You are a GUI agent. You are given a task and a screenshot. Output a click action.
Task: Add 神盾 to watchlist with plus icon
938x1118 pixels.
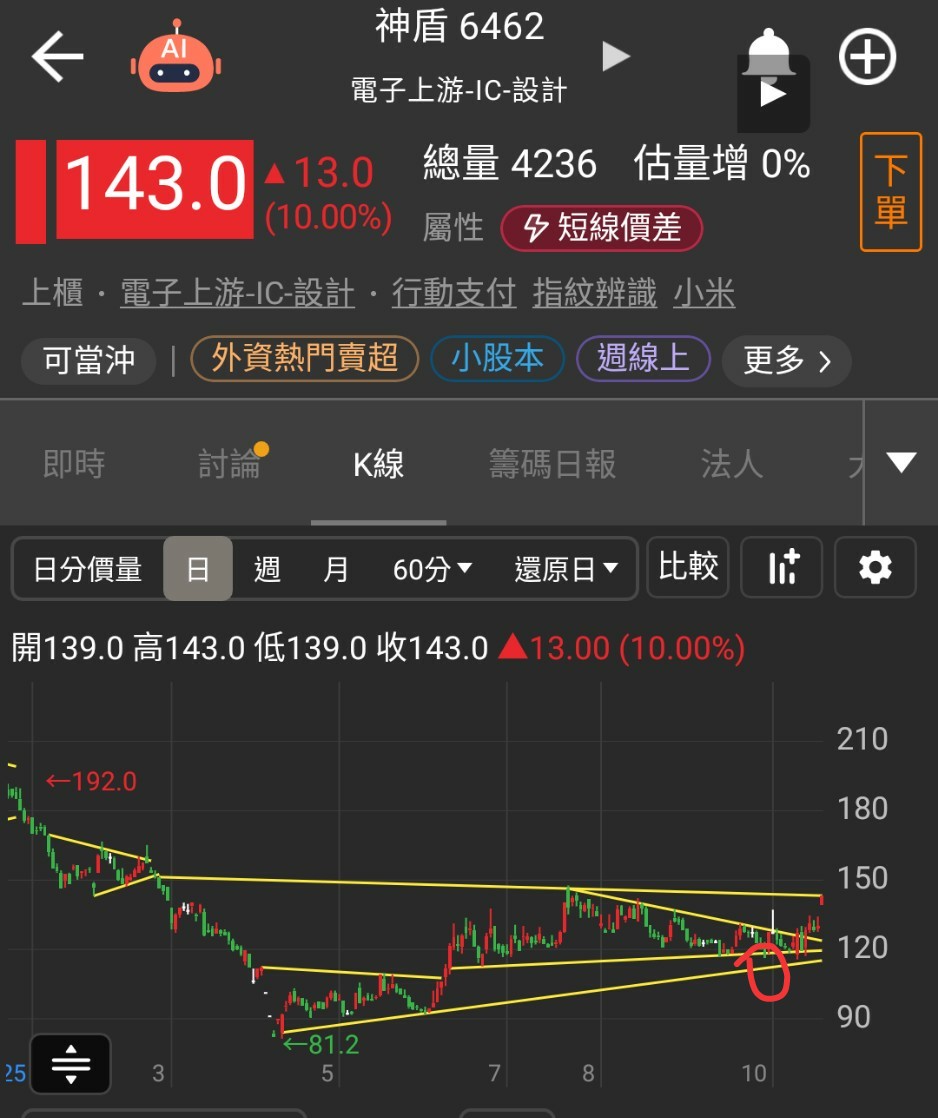pos(866,58)
